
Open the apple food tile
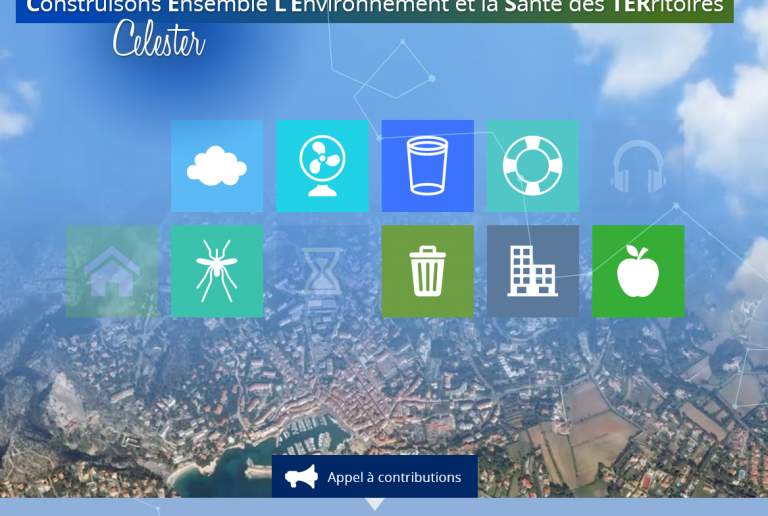pos(638,271)
